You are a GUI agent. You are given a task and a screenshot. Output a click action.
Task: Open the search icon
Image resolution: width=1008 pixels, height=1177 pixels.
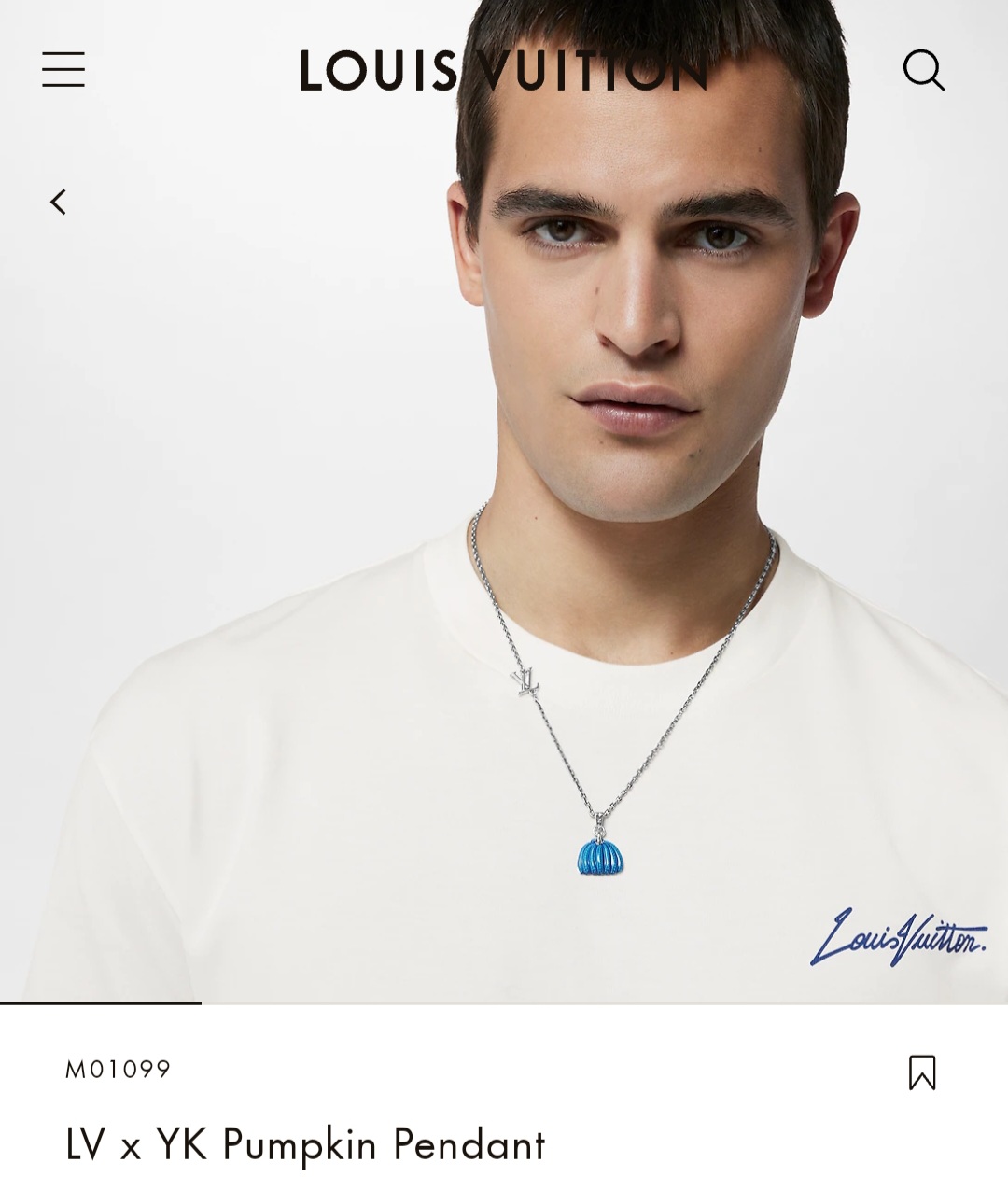tap(923, 70)
